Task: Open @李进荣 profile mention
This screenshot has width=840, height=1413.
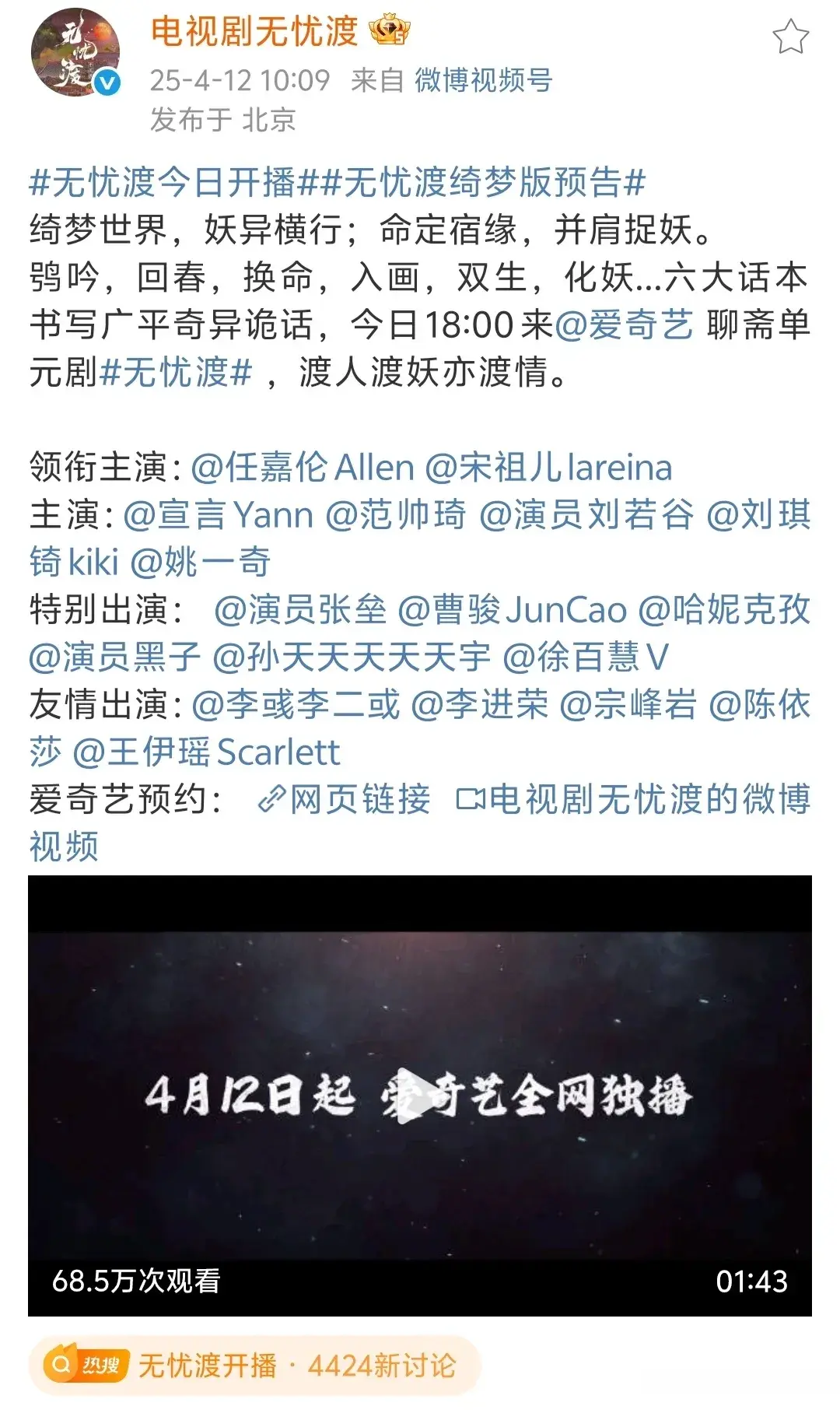Action: coord(479,705)
